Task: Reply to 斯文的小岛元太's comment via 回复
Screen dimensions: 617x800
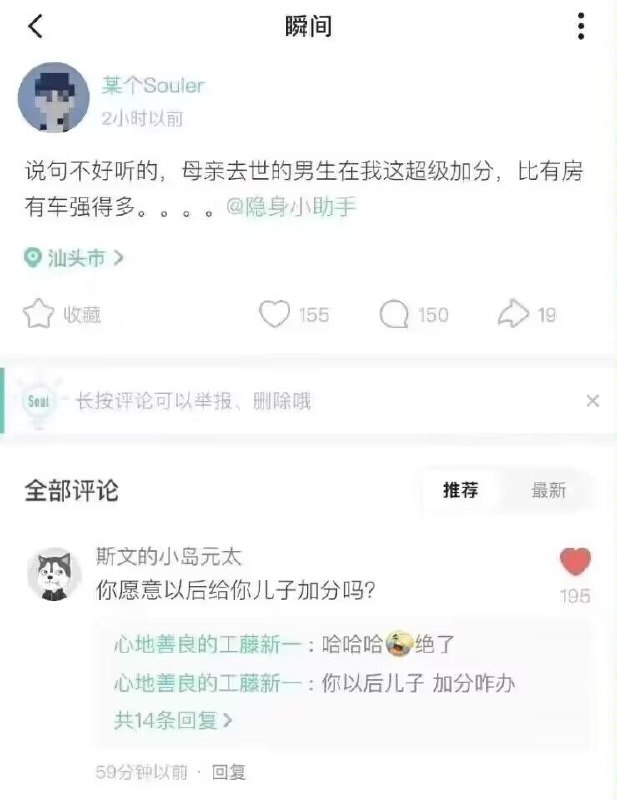Action: pyautogui.click(x=229, y=772)
